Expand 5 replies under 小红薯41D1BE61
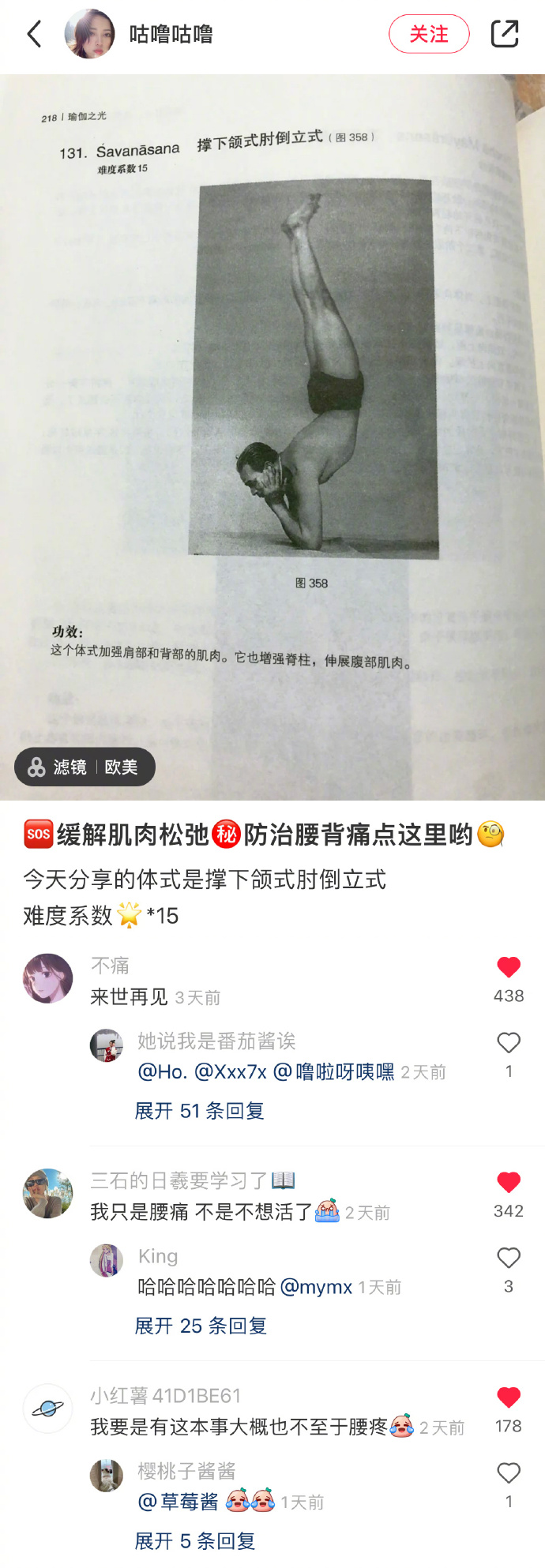 (x=194, y=1540)
